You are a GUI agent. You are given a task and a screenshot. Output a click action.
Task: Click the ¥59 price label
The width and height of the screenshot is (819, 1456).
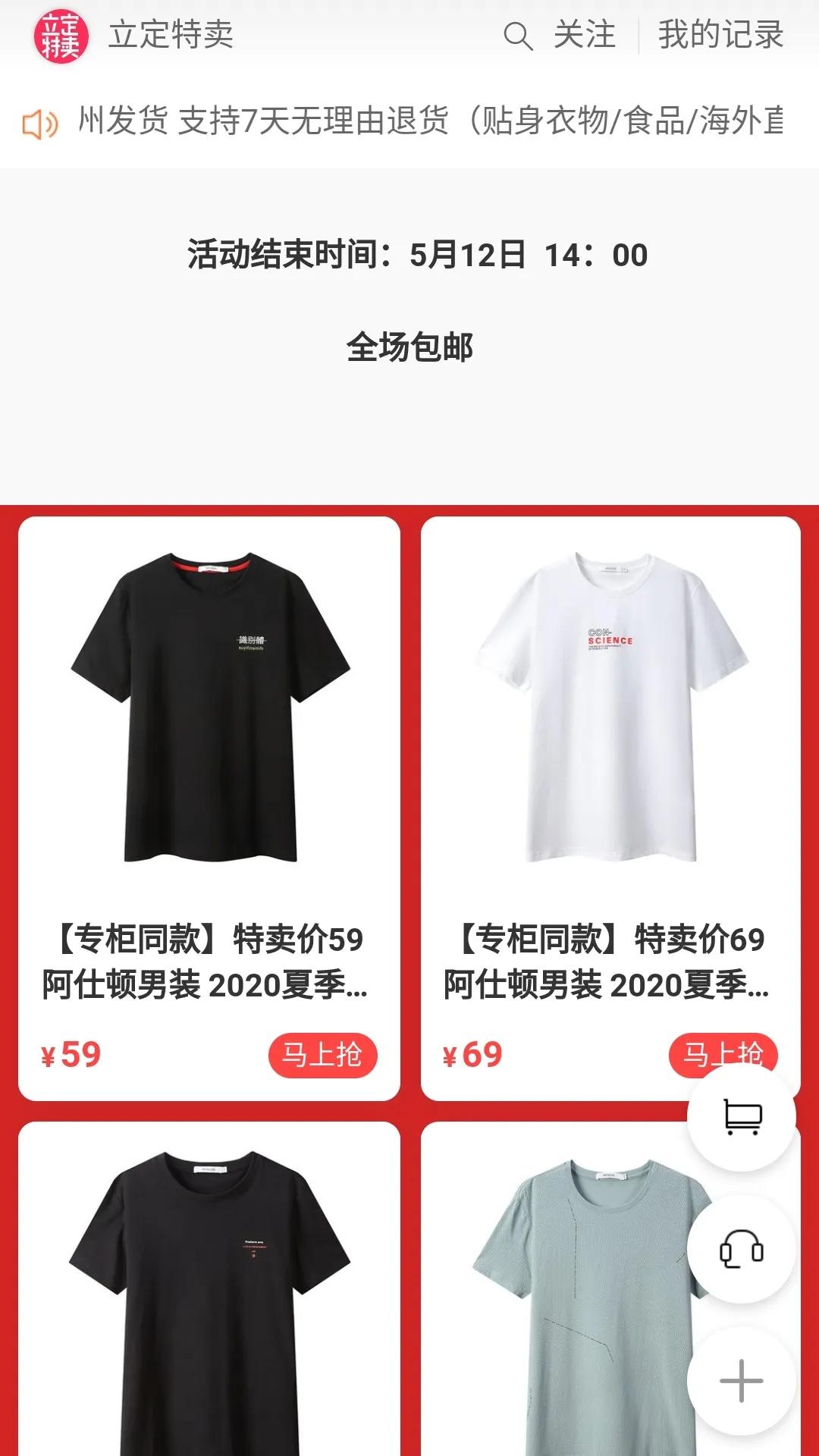click(72, 1053)
